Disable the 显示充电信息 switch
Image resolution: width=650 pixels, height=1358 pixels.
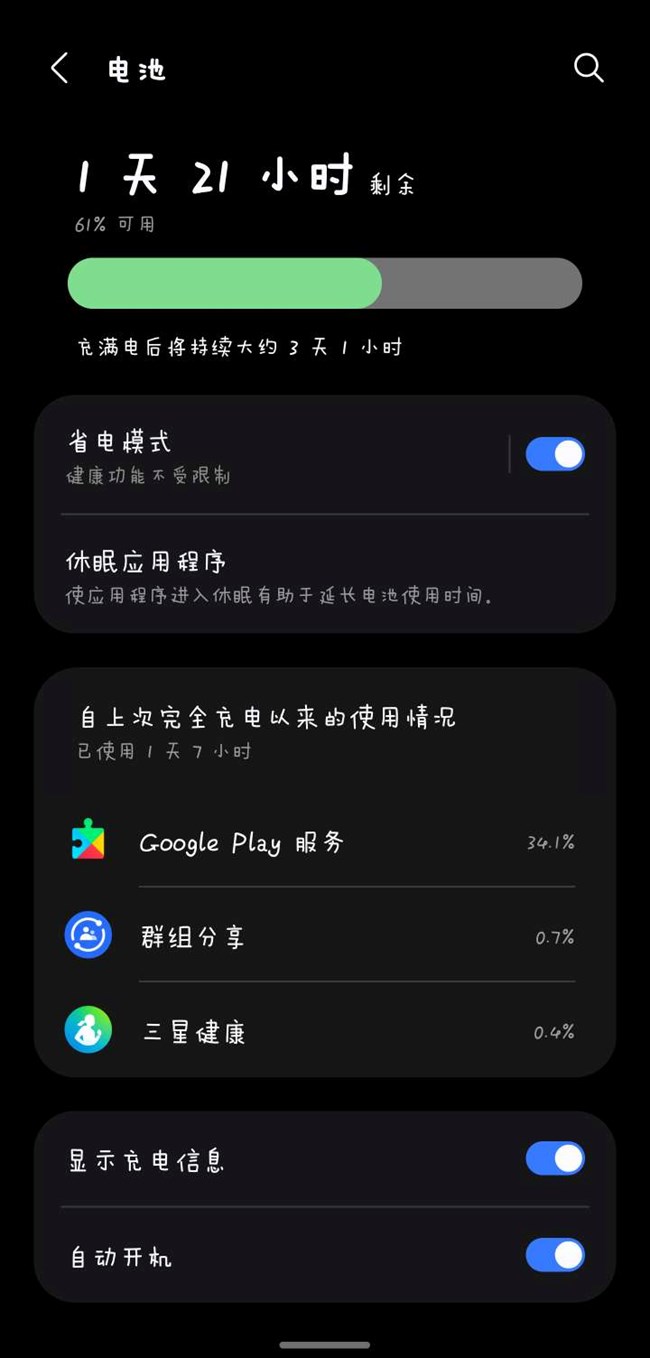click(555, 1159)
